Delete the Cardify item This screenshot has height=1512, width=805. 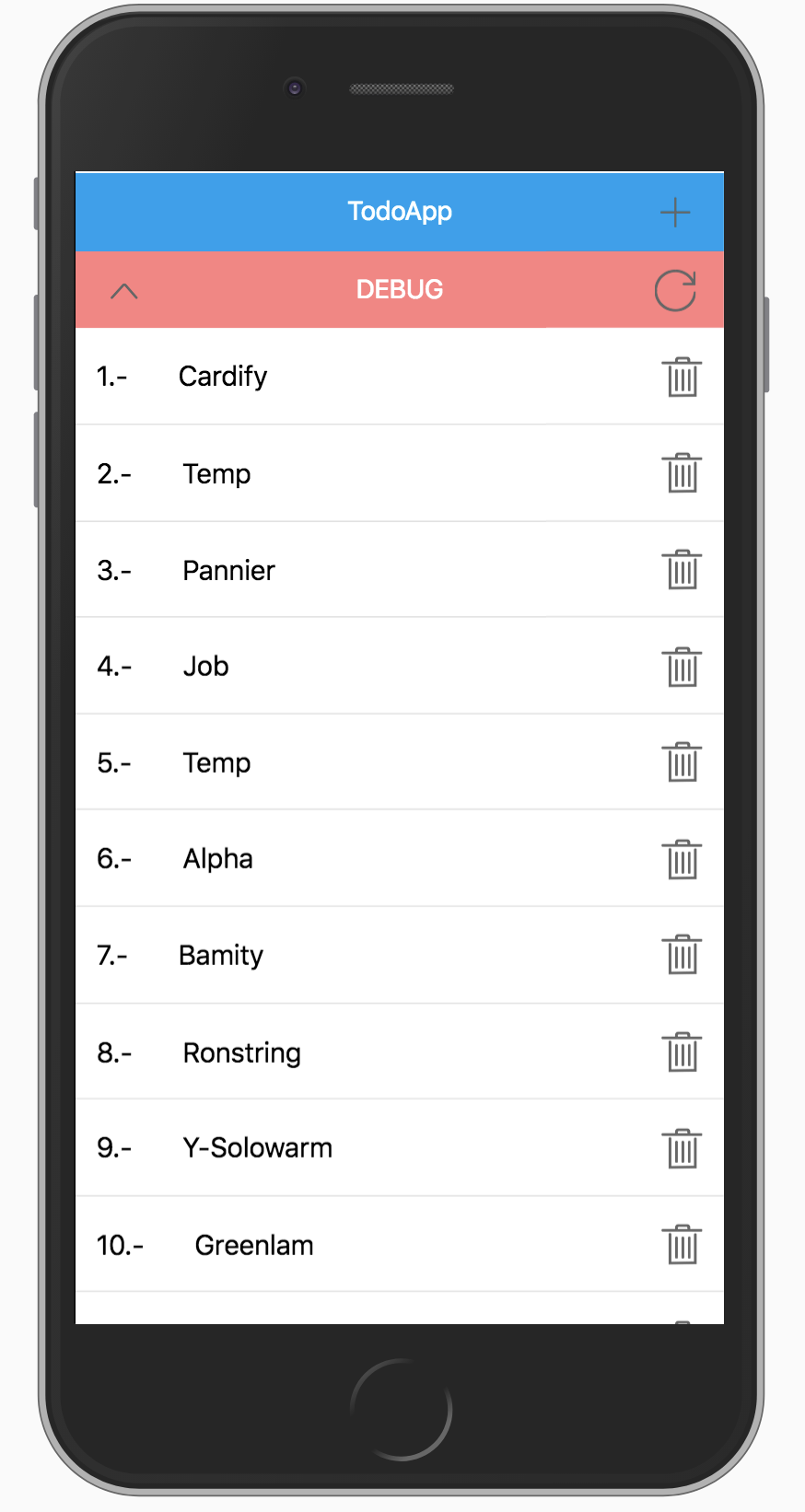click(682, 377)
